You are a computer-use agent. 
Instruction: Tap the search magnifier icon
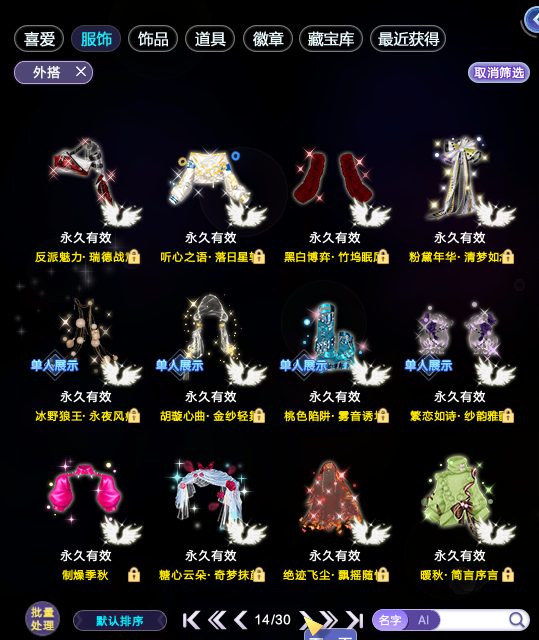(517, 620)
